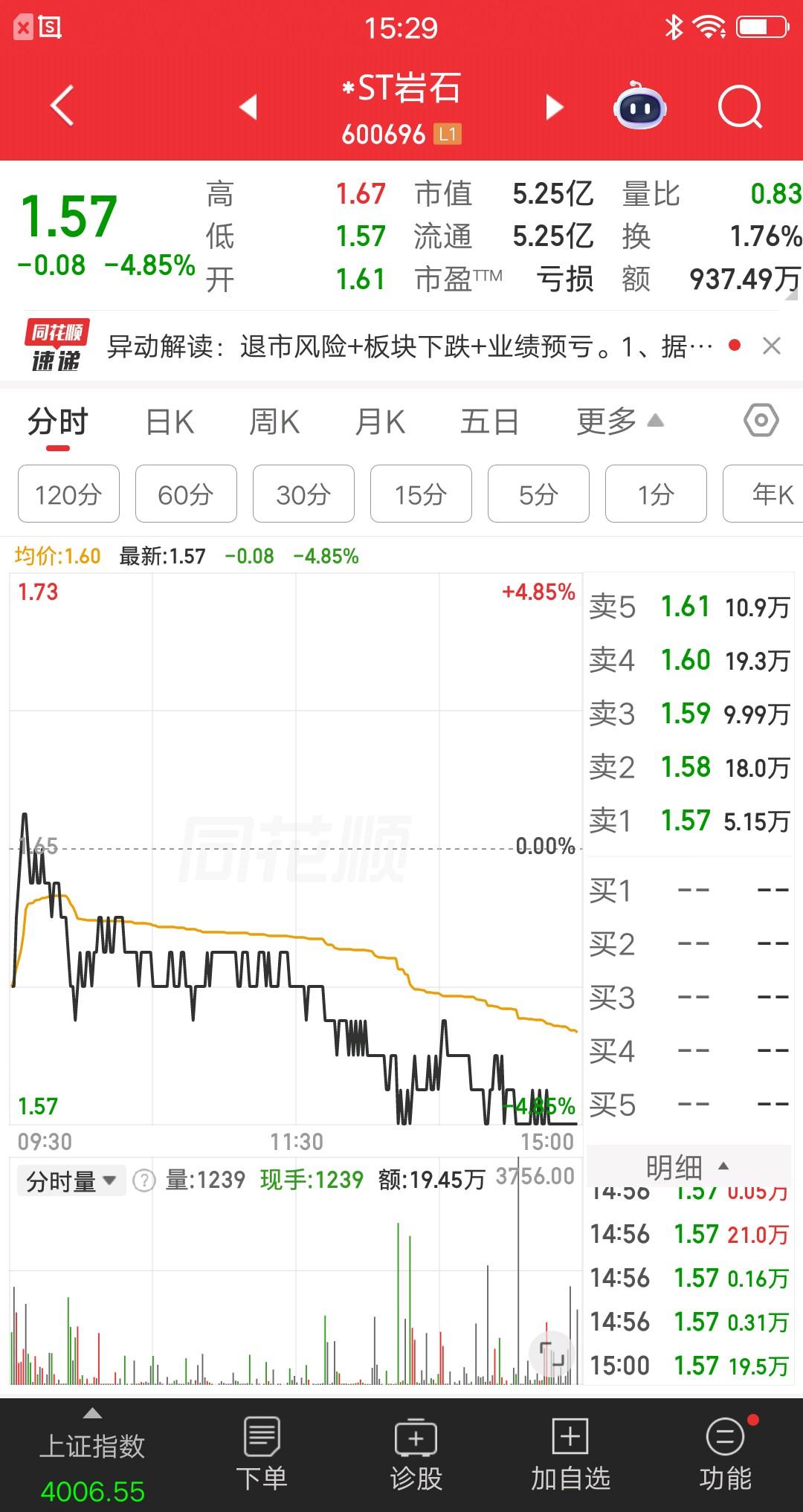This screenshot has height=1512, width=803.
Task: Go back using the back arrow
Action: pyautogui.click(x=62, y=106)
